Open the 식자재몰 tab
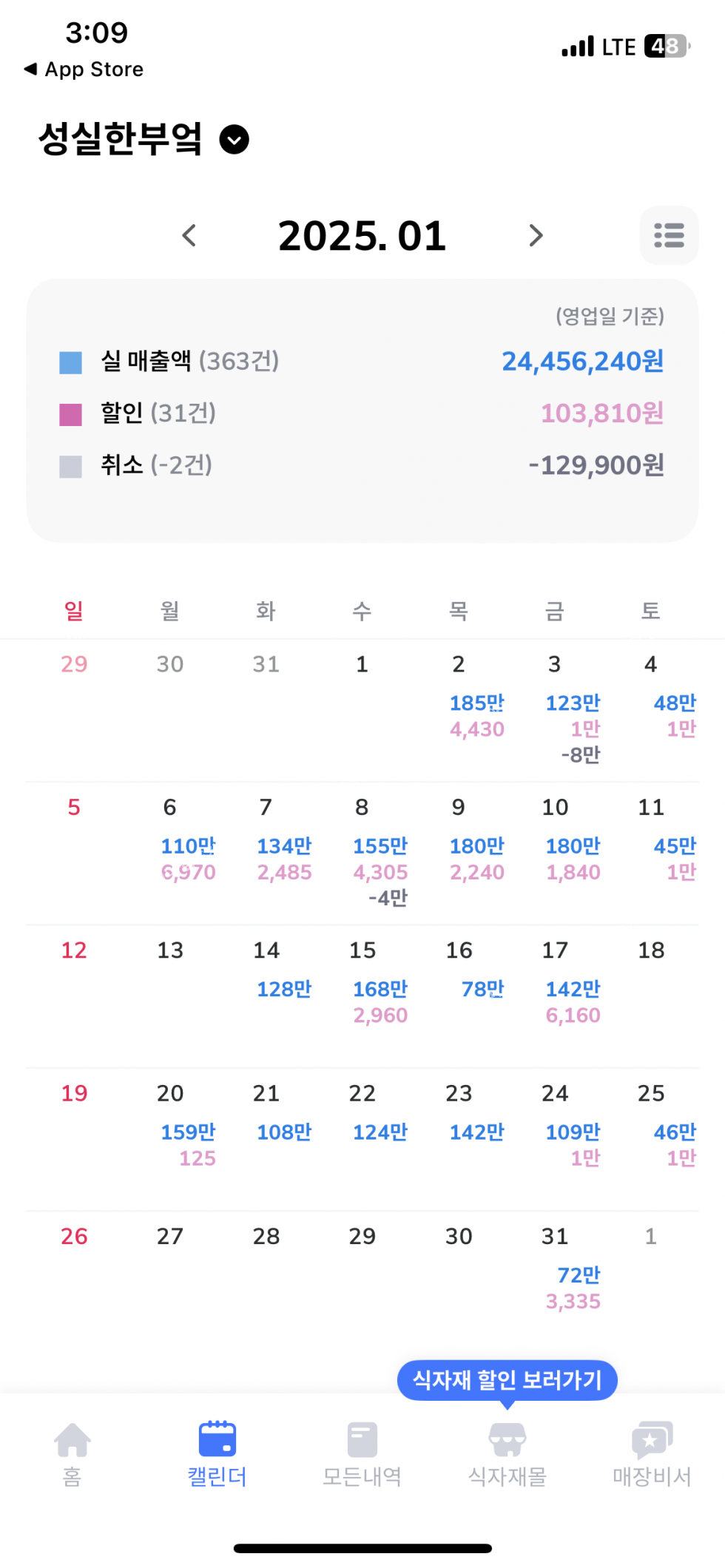The height and width of the screenshot is (1568, 725). (x=507, y=1453)
